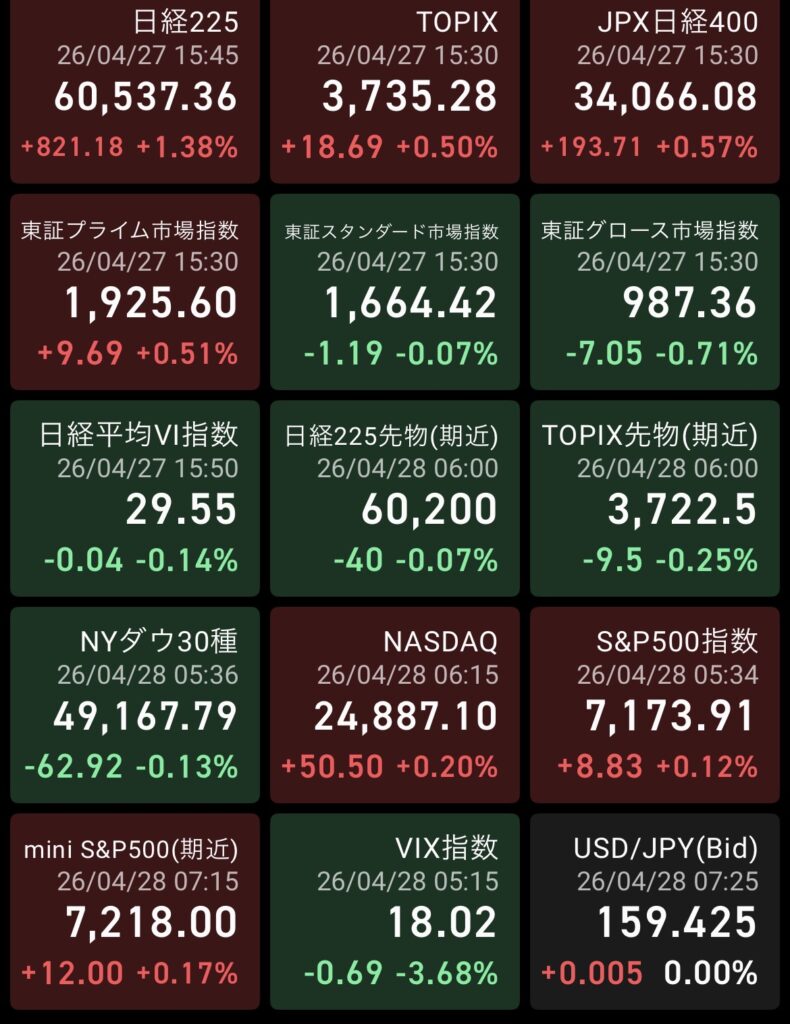The image size is (790, 1024).
Task: Select the TOPIX先物(期近) tile
Action: (x=654, y=498)
